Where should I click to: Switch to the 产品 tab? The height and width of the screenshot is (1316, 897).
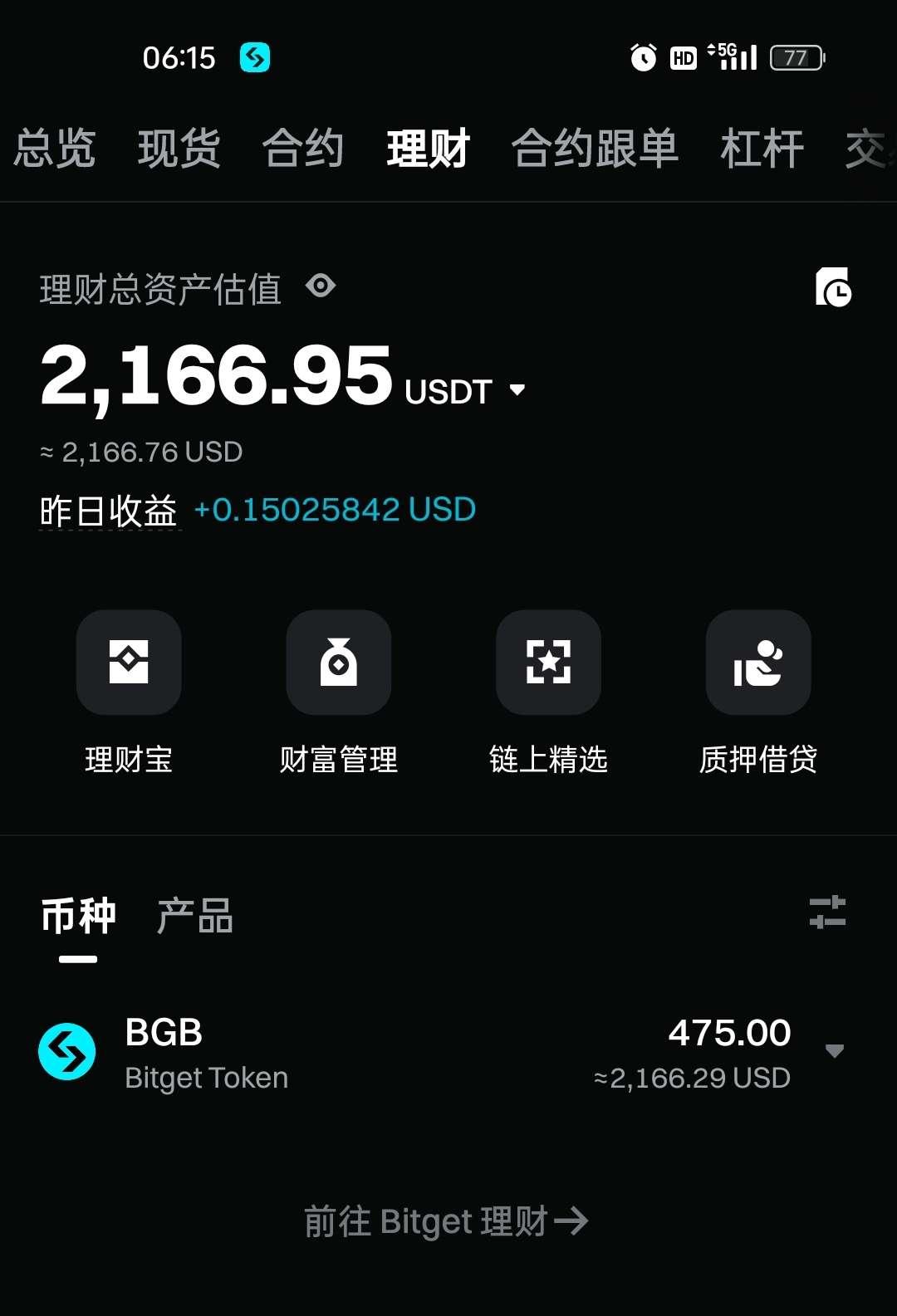195,916
